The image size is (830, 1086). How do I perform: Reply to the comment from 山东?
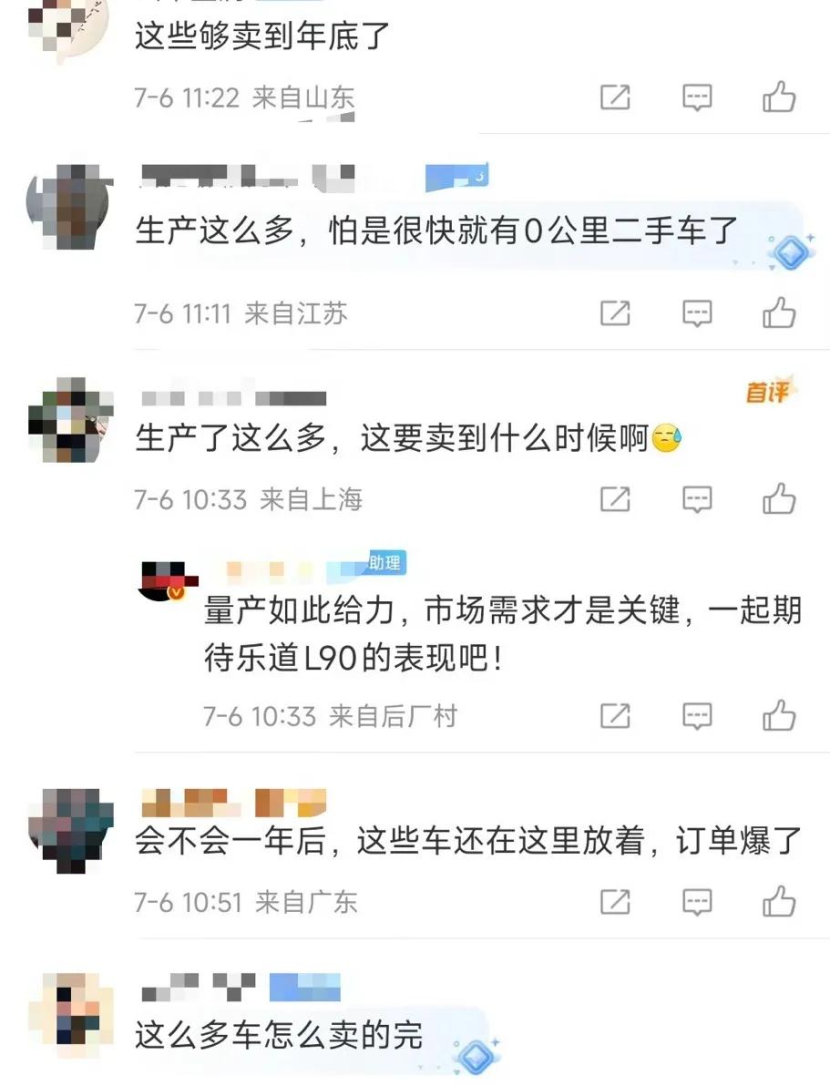(x=697, y=97)
